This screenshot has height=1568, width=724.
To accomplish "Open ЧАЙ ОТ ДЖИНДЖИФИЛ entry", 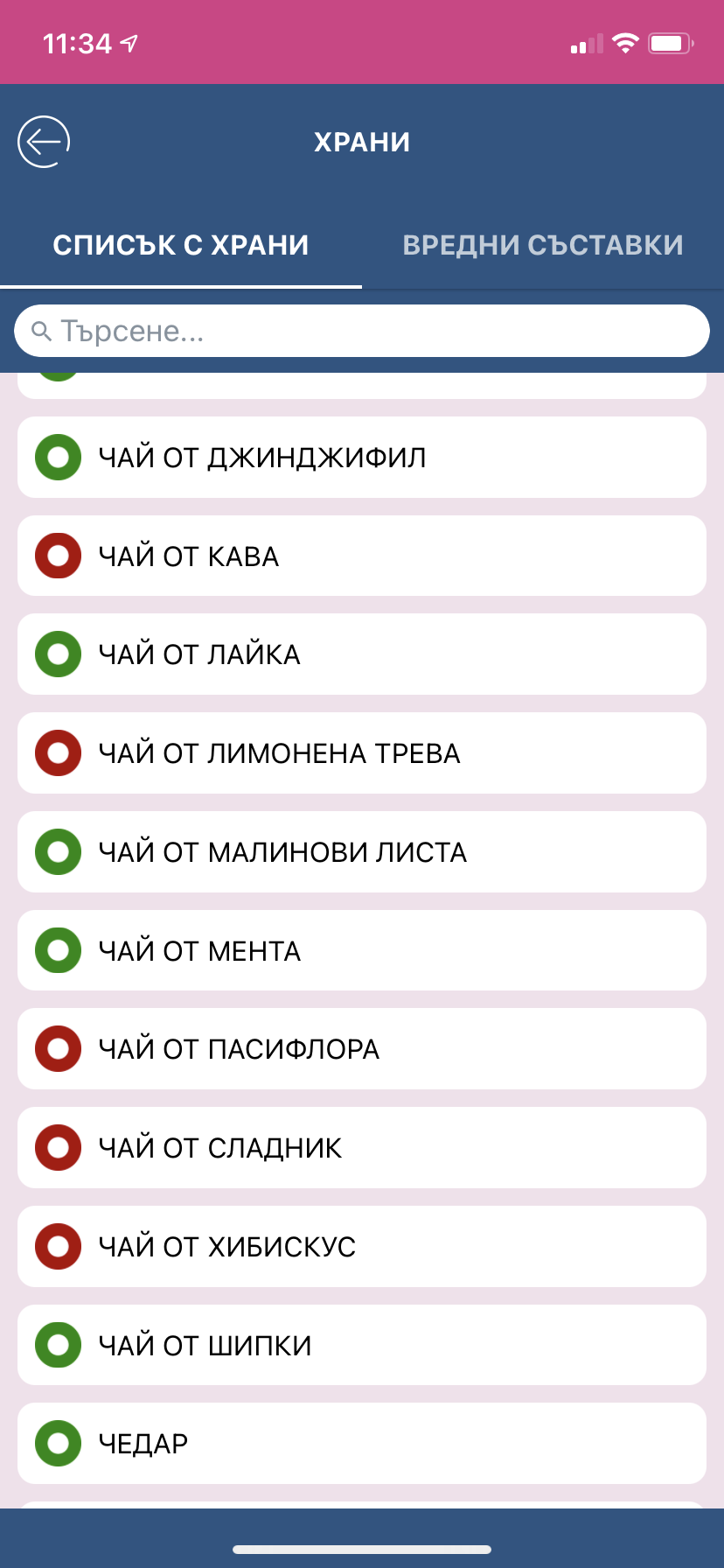I will 362,458.
